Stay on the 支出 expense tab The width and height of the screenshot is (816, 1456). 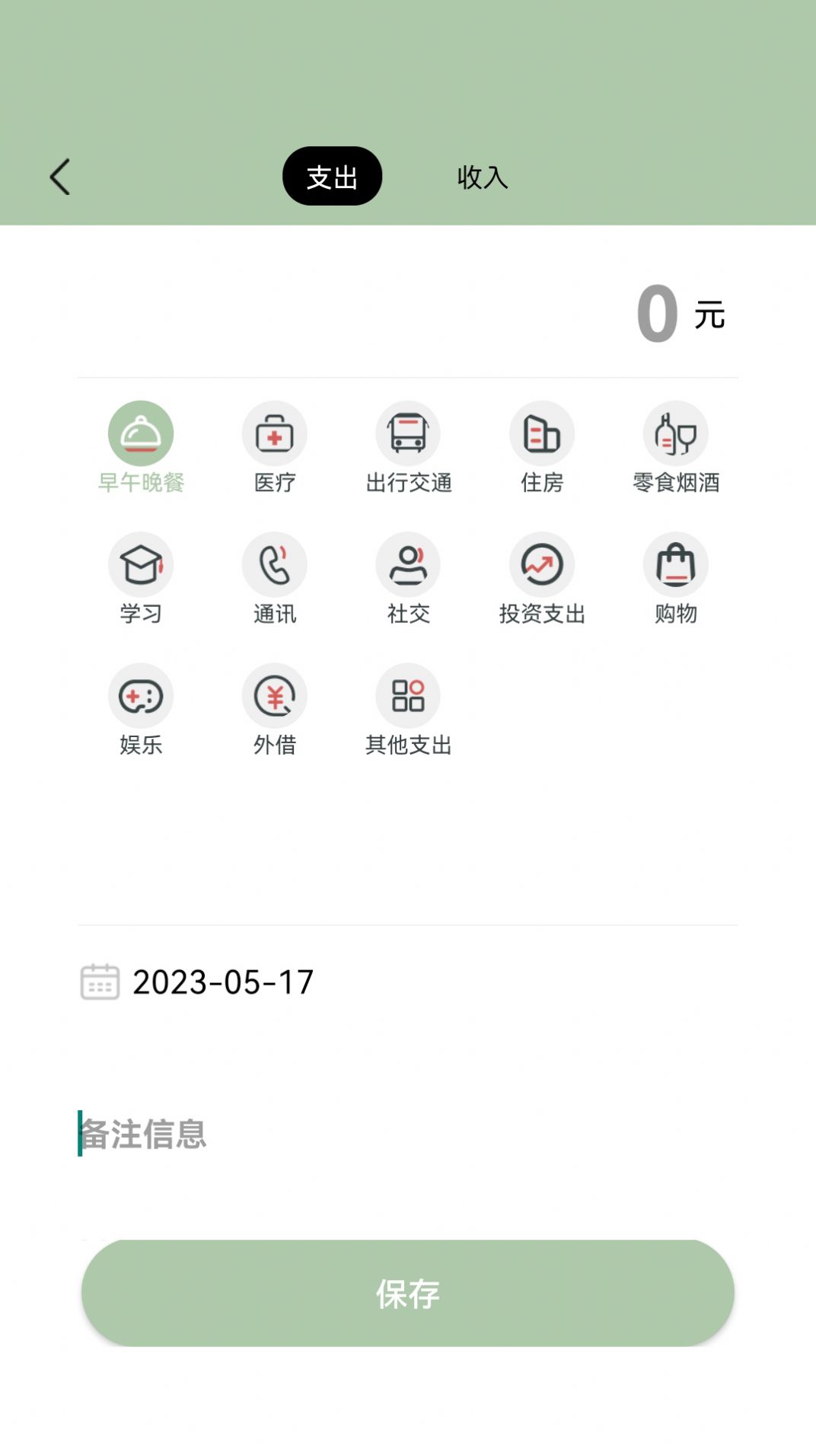pyautogui.click(x=333, y=175)
